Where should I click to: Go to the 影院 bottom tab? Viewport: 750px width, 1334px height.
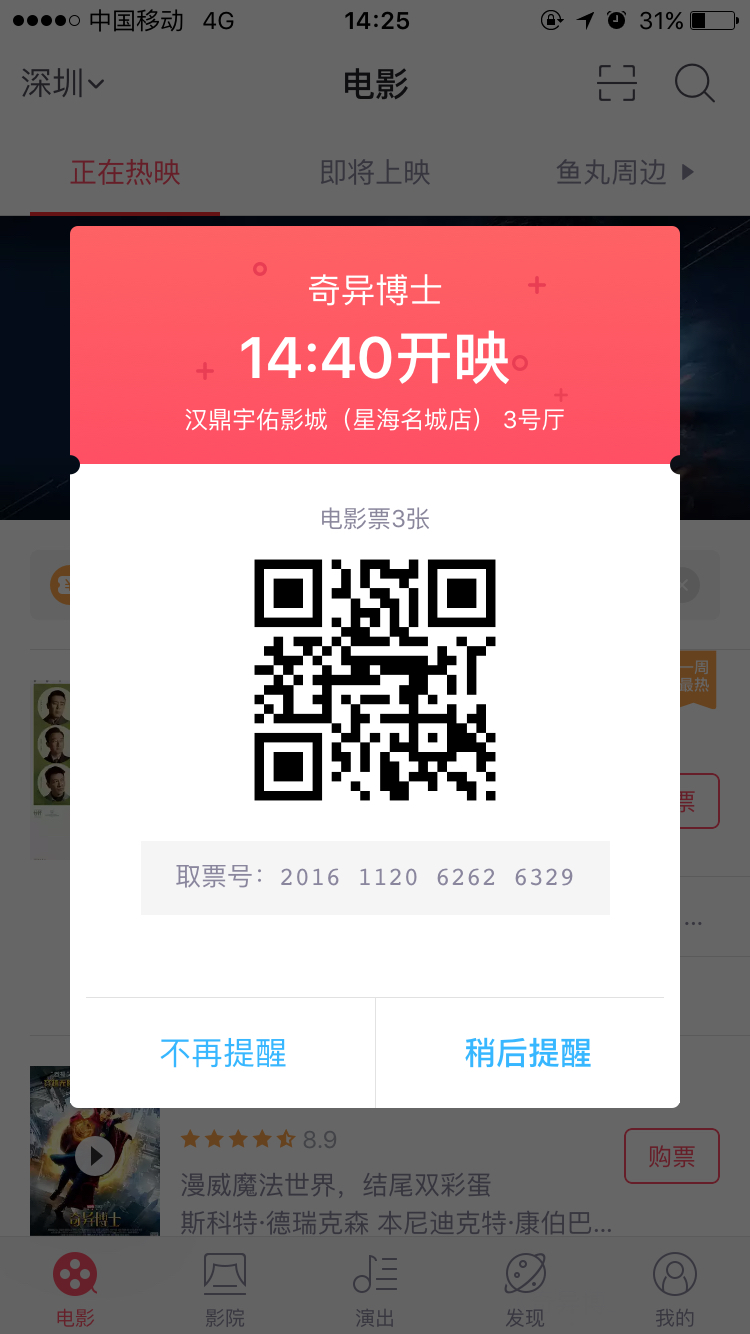pyautogui.click(x=225, y=1289)
